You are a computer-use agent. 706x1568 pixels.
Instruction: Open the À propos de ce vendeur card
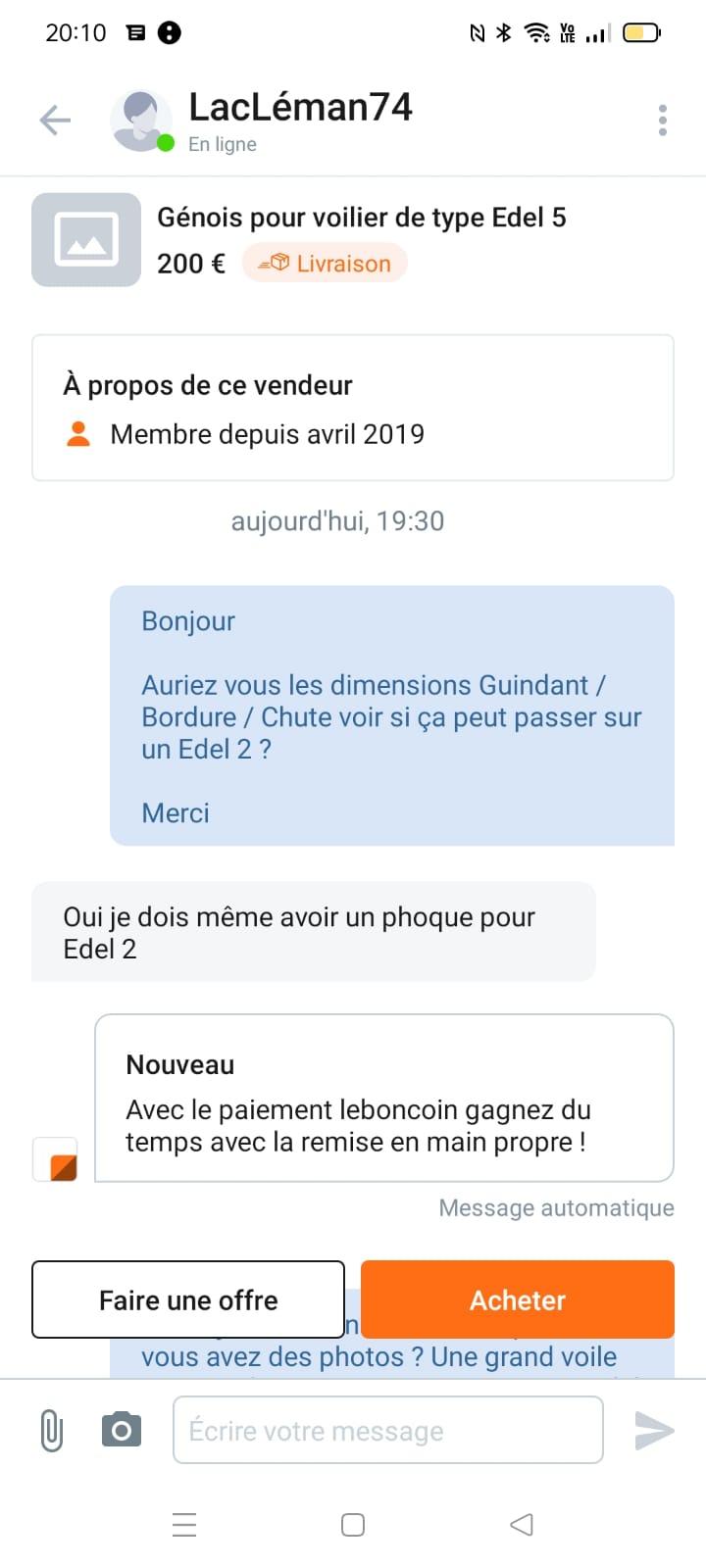353,408
